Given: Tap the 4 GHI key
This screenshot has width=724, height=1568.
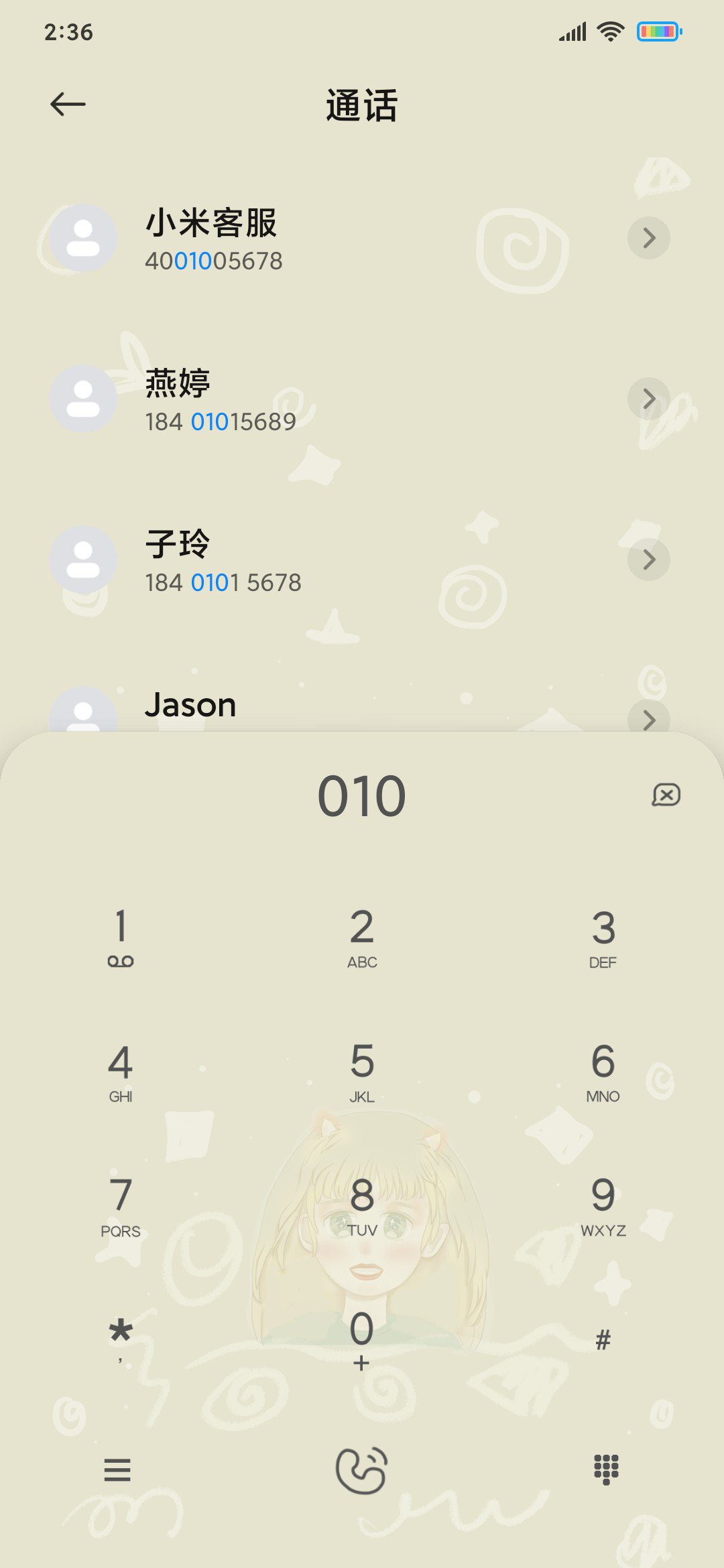Looking at the screenshot, I should point(121,1071).
